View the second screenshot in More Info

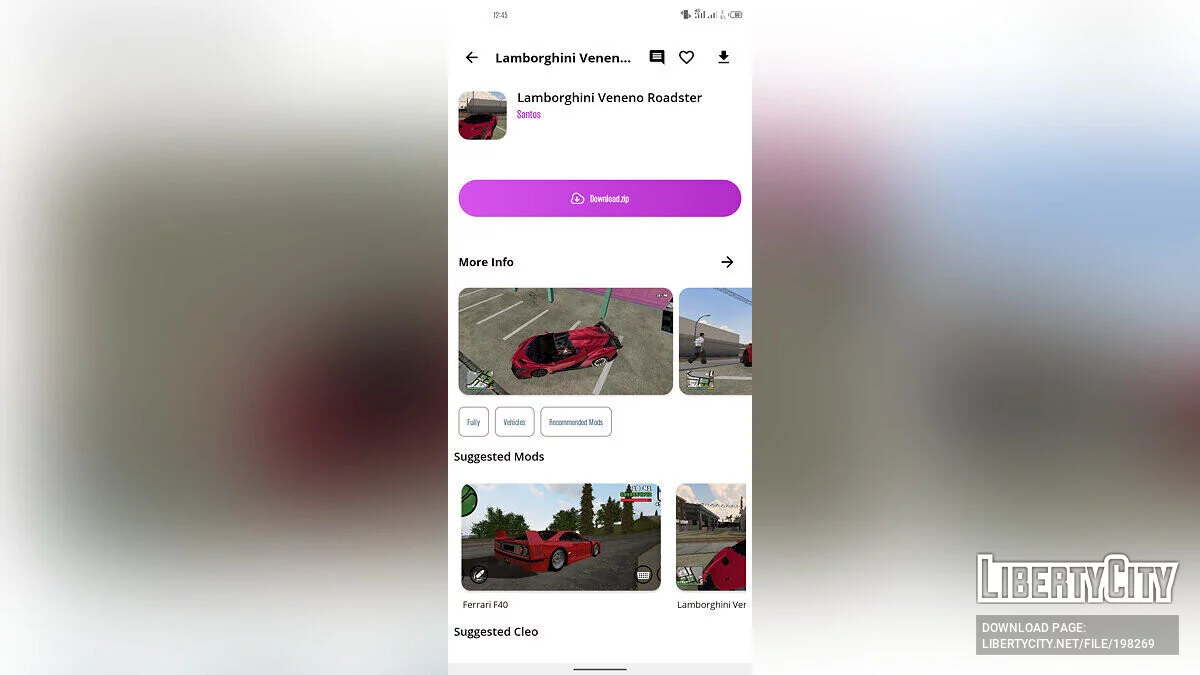(715, 341)
